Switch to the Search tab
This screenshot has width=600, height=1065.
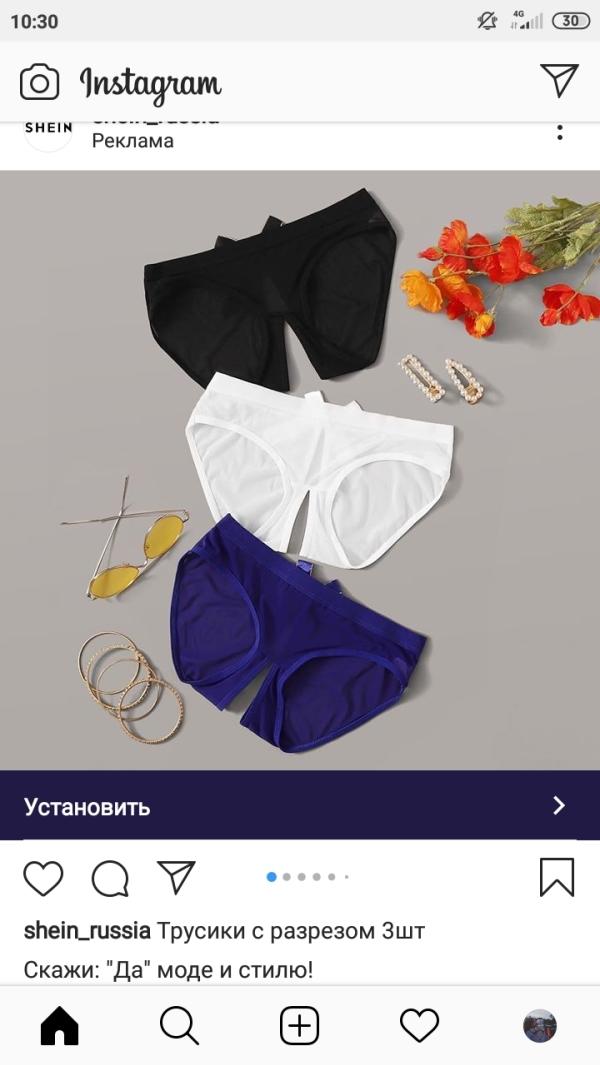[x=179, y=1025]
